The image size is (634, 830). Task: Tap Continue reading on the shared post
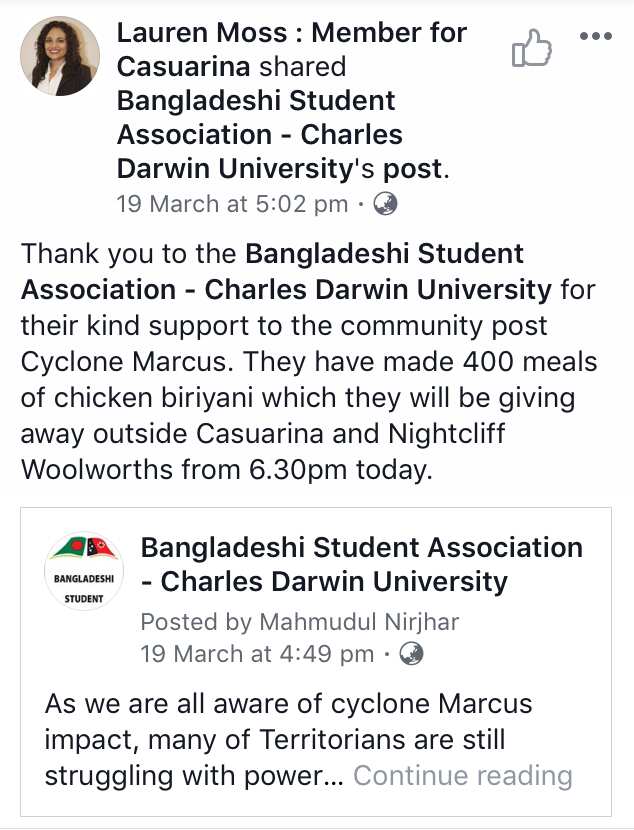point(462,775)
